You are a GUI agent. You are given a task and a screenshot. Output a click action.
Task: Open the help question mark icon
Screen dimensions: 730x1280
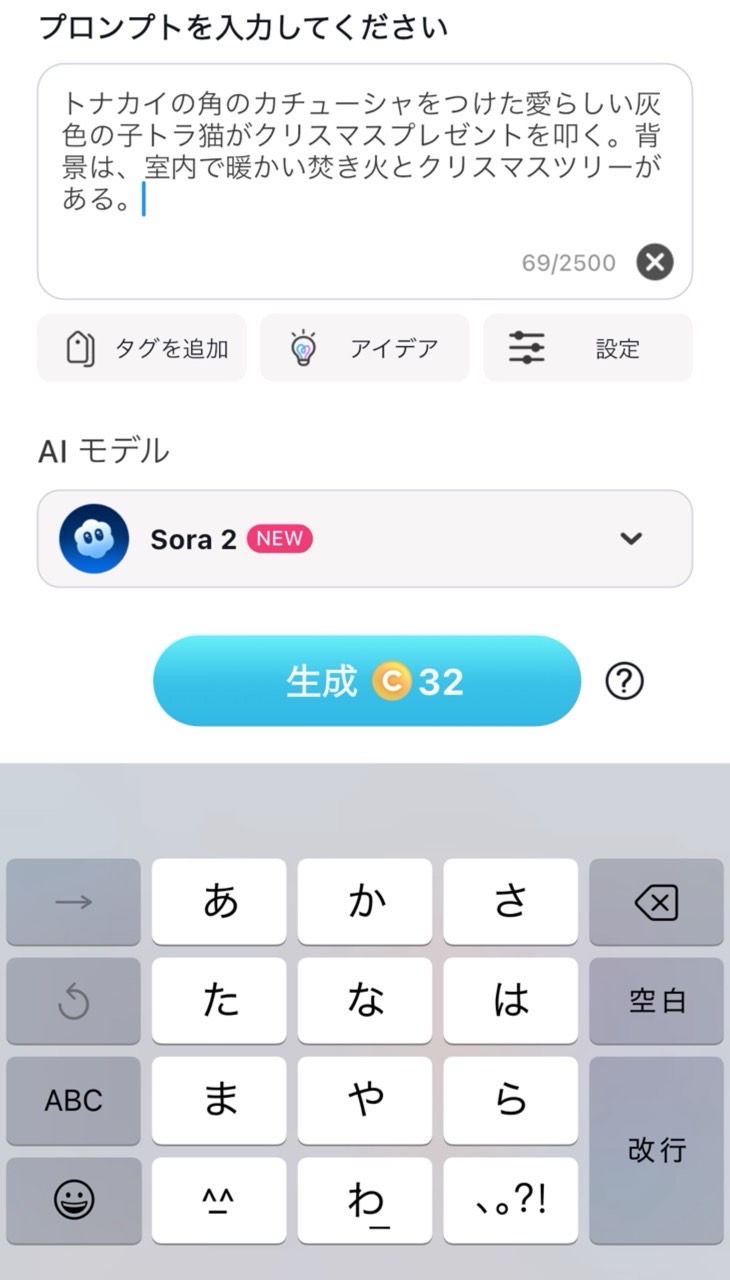coord(623,681)
